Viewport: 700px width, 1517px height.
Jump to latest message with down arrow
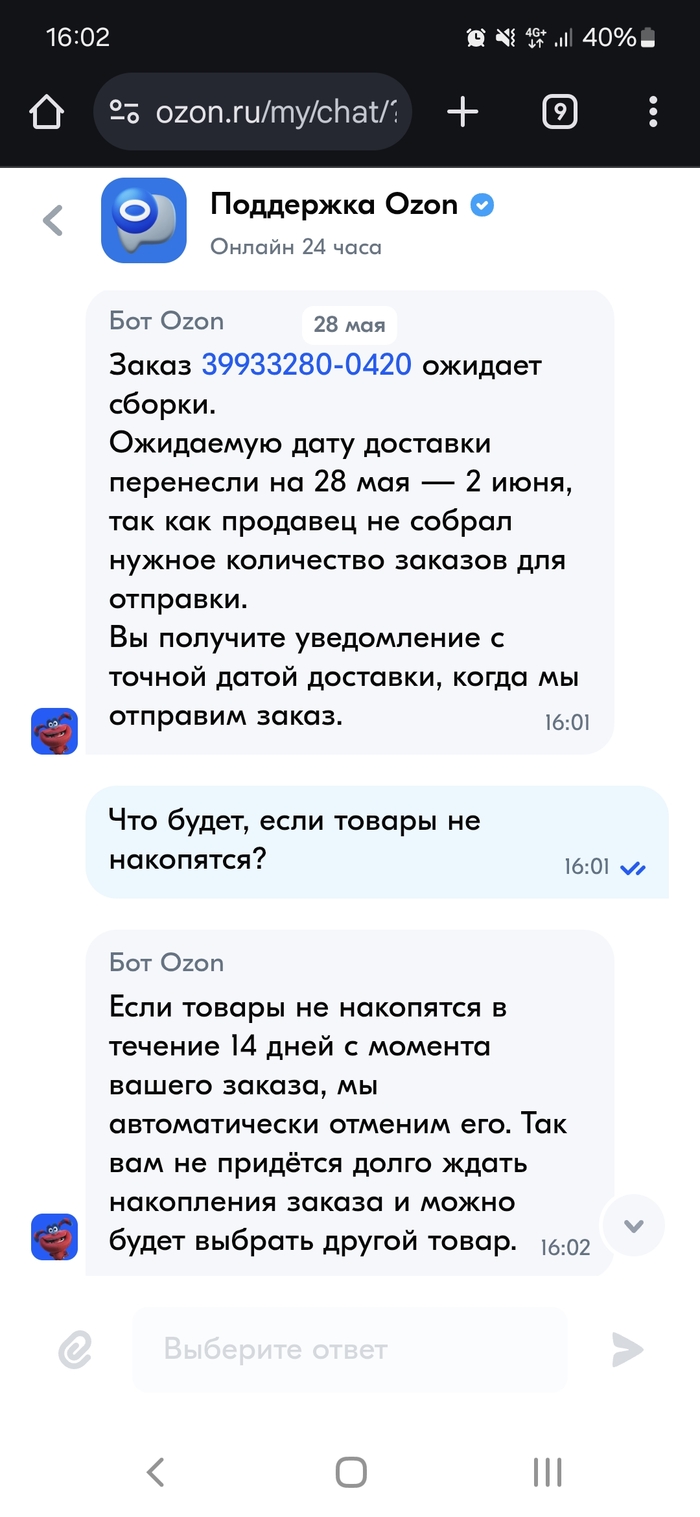click(x=633, y=1225)
